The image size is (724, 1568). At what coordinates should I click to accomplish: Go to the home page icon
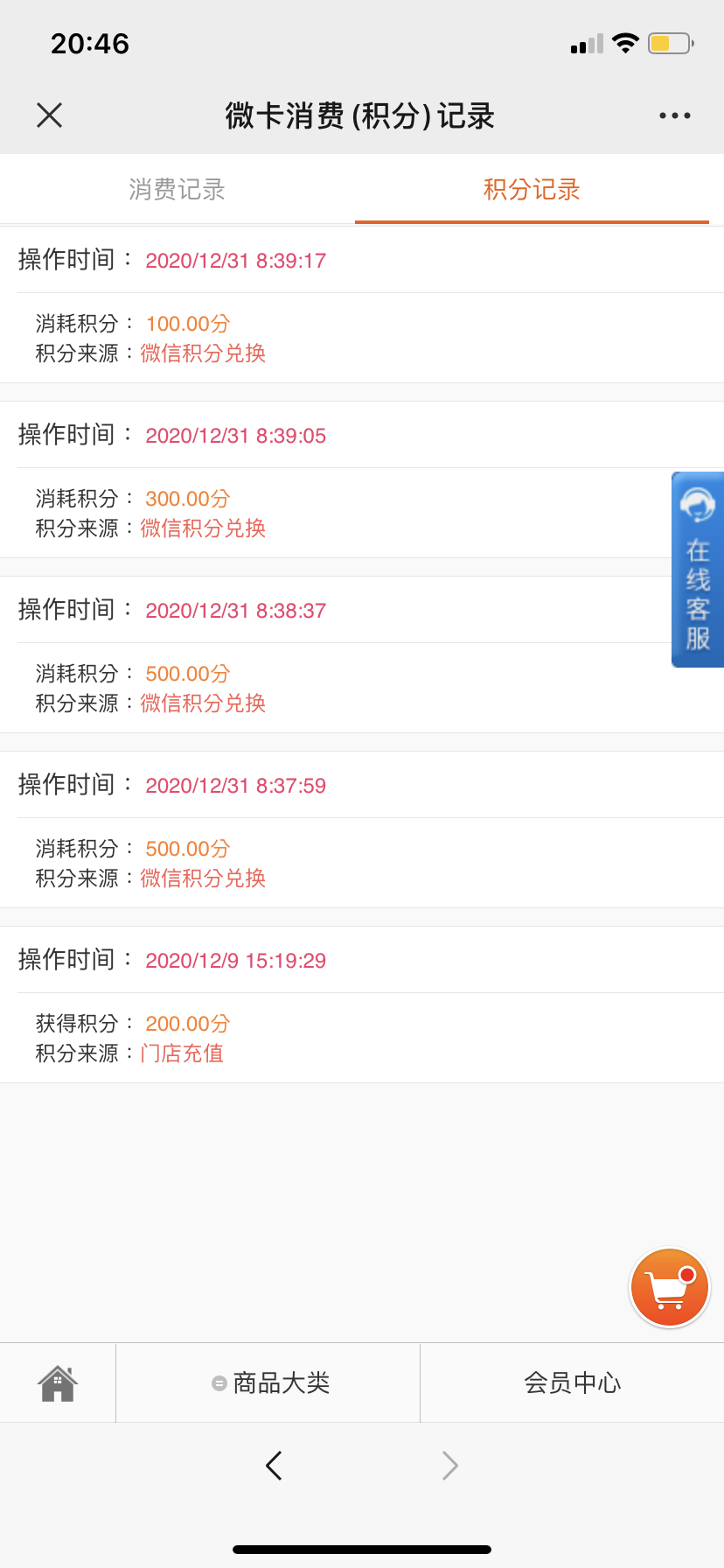pyautogui.click(x=58, y=1383)
